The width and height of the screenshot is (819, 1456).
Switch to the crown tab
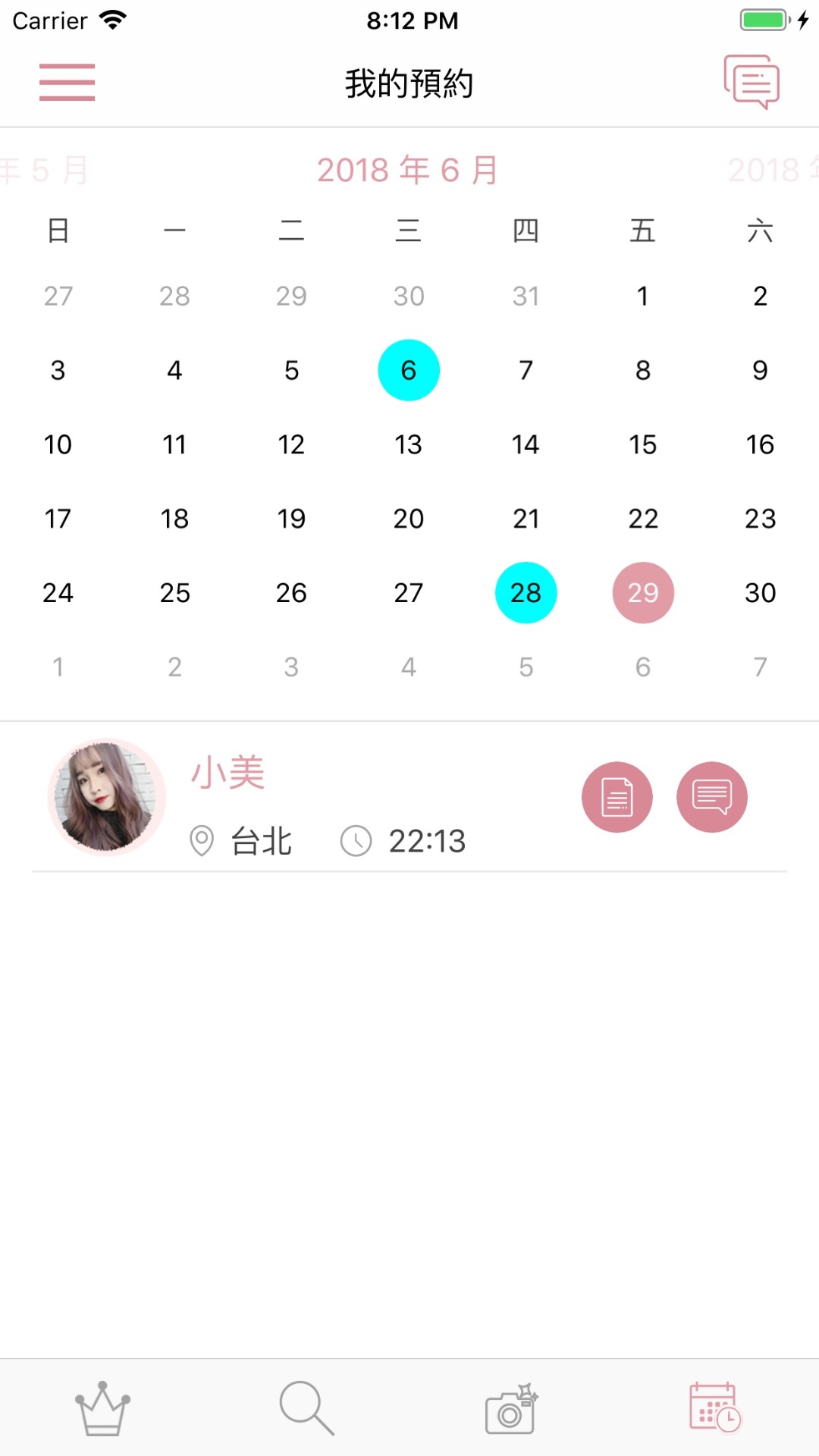(102, 1409)
